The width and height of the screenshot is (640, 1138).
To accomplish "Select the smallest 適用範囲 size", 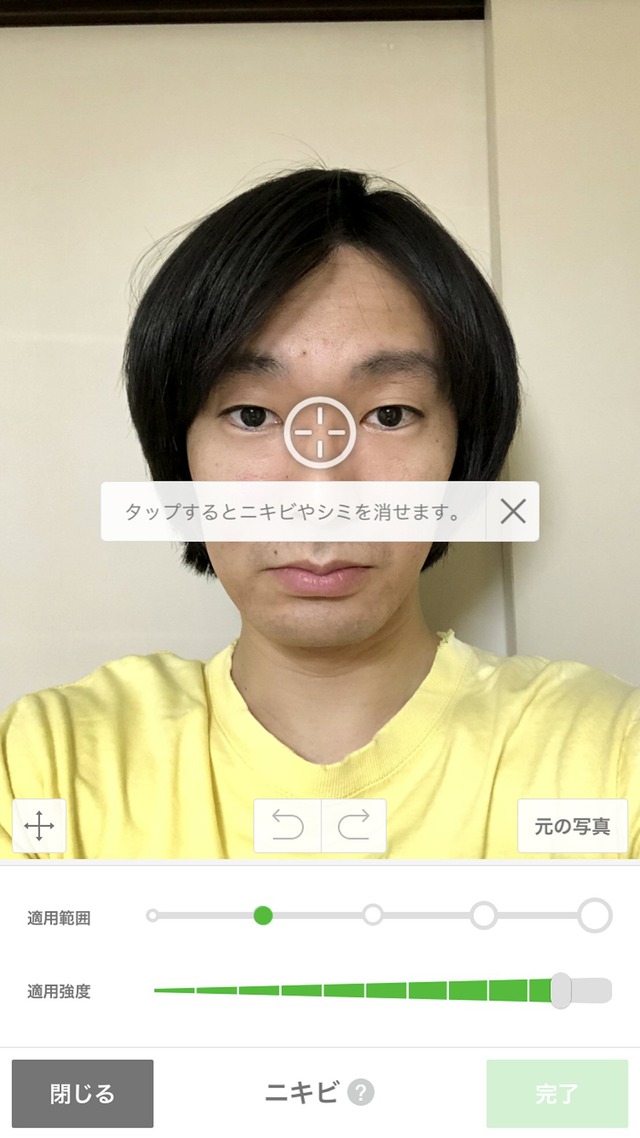I will [x=152, y=915].
